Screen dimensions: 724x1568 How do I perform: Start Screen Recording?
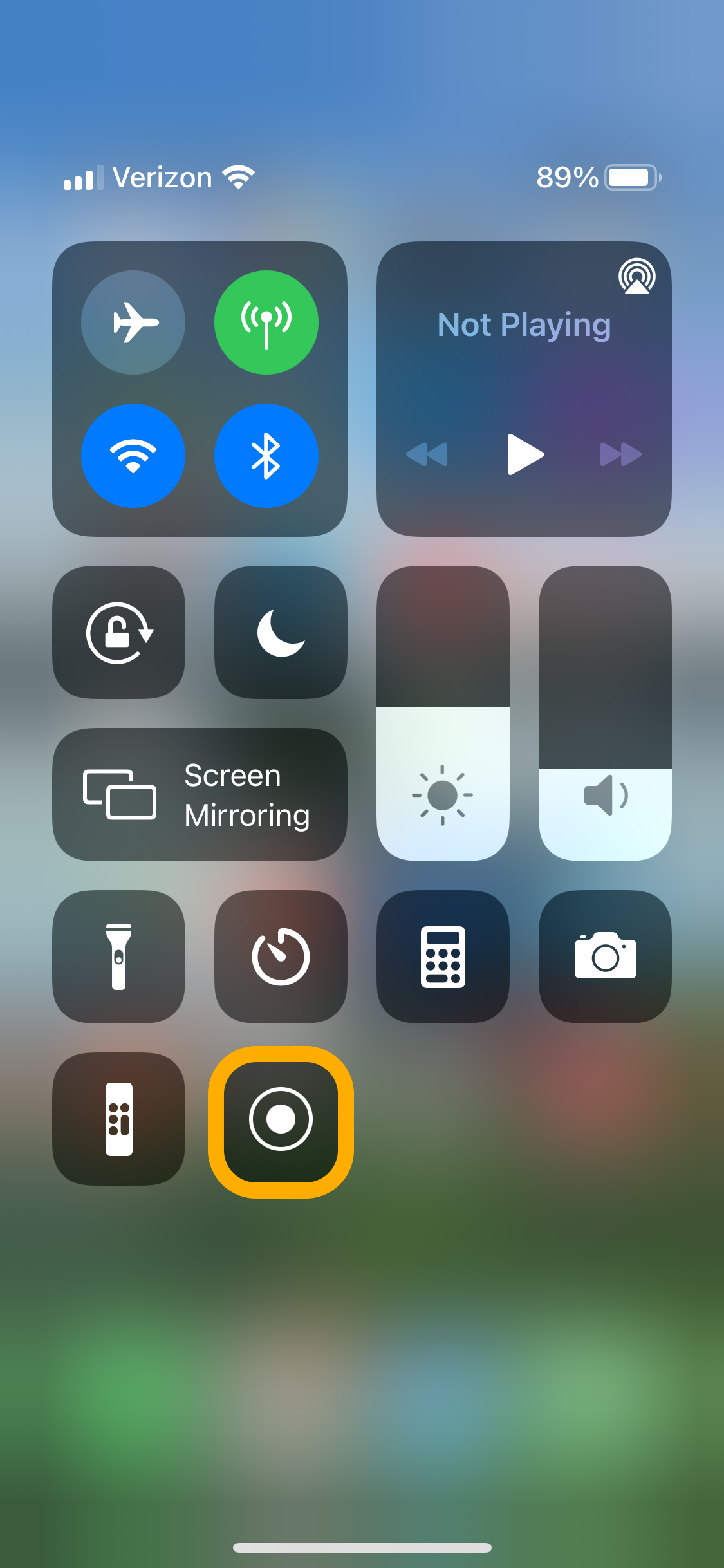pos(281,1119)
